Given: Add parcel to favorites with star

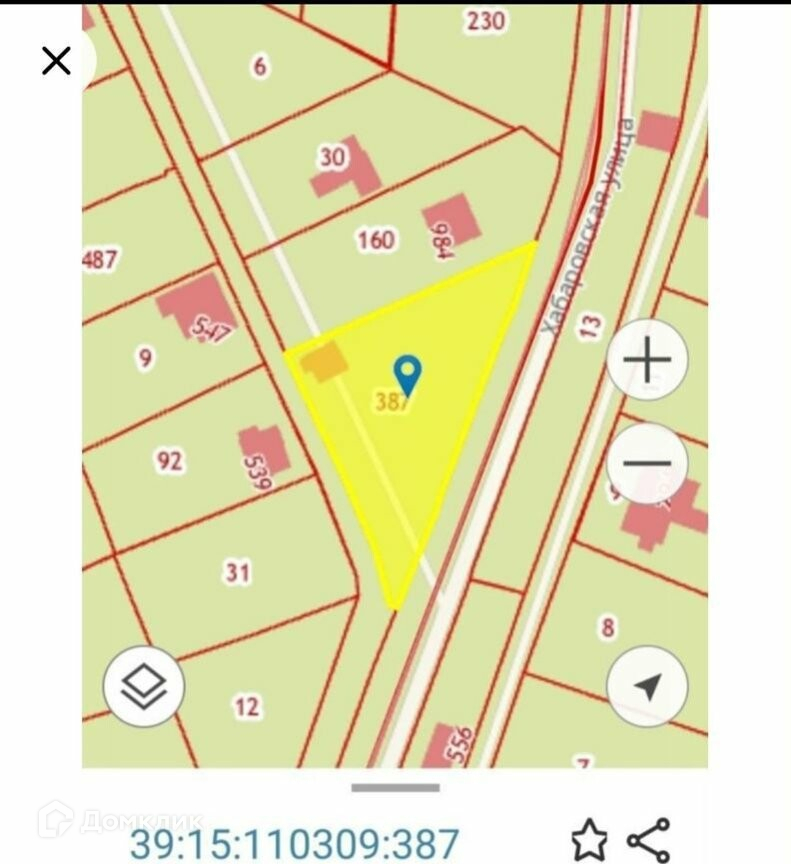Looking at the screenshot, I should click(589, 841).
